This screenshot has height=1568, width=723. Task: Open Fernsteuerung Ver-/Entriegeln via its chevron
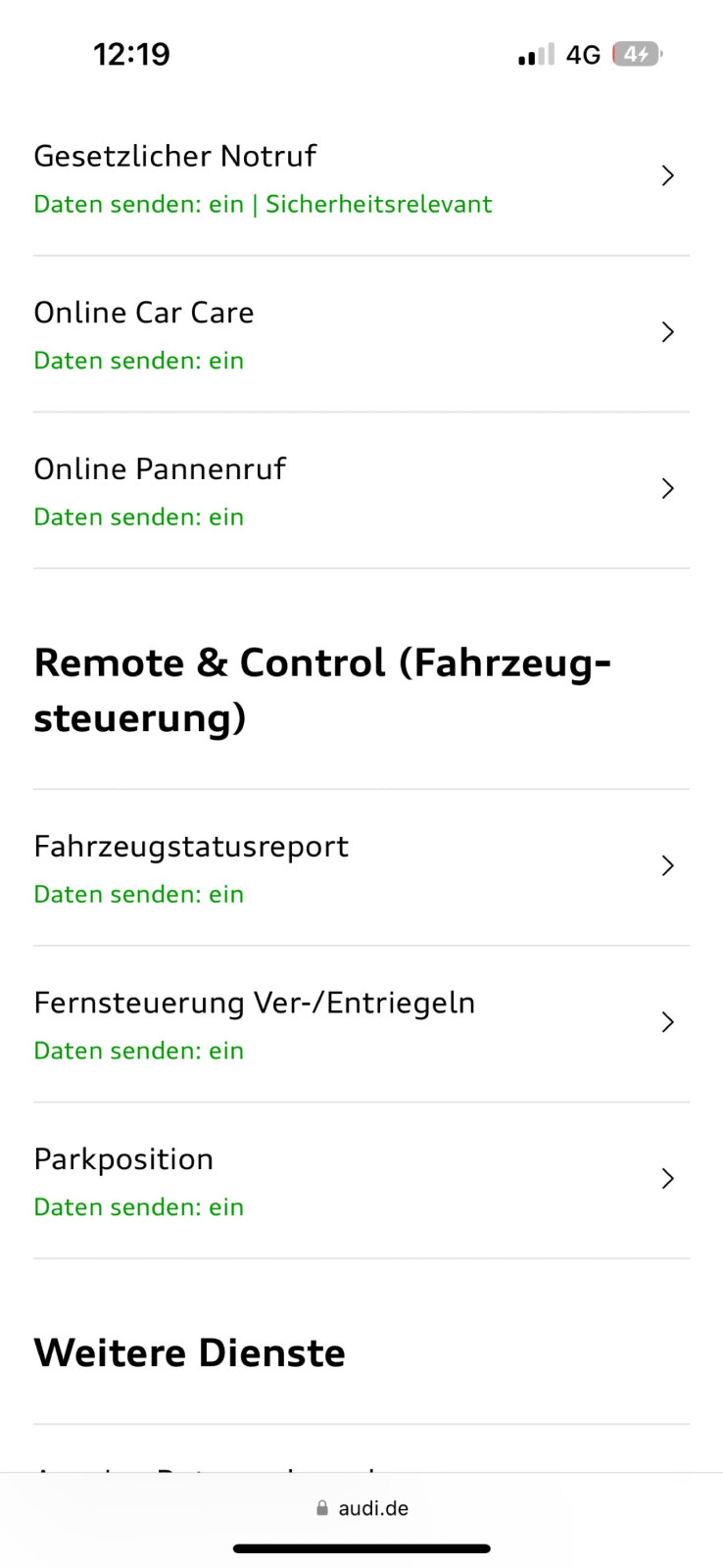[667, 1022]
